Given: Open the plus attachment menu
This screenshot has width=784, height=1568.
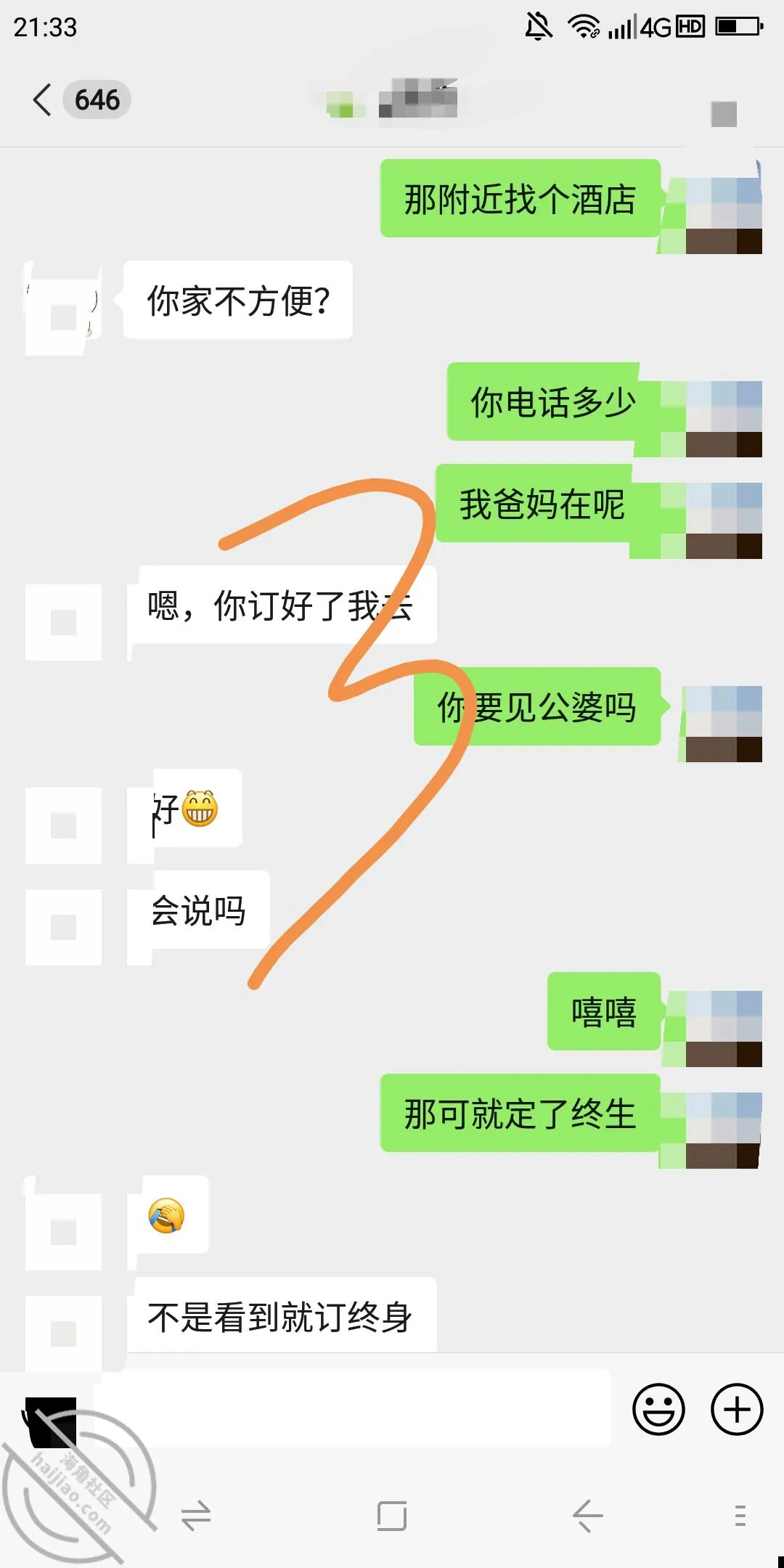Looking at the screenshot, I should pos(737,1409).
